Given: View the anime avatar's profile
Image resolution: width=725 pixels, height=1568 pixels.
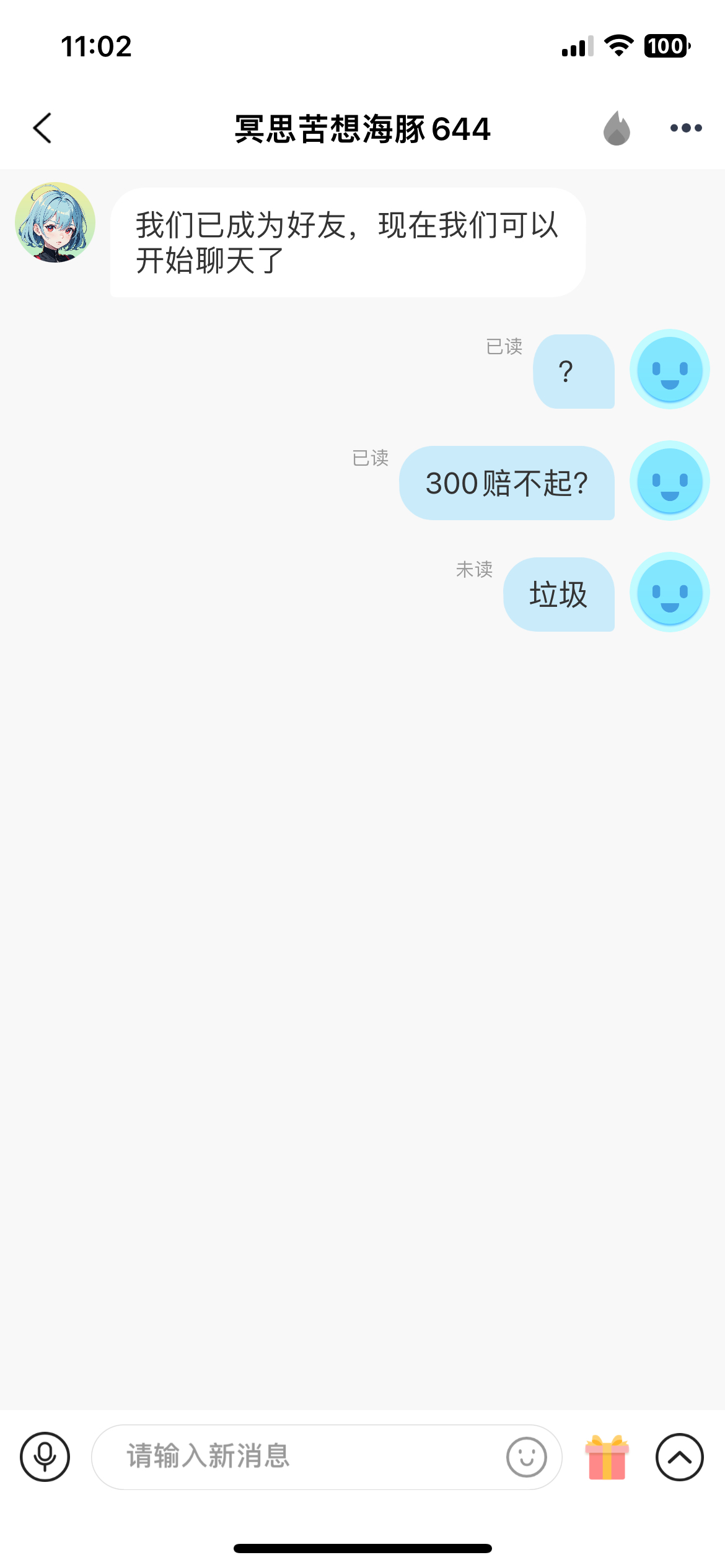Looking at the screenshot, I should tap(55, 222).
